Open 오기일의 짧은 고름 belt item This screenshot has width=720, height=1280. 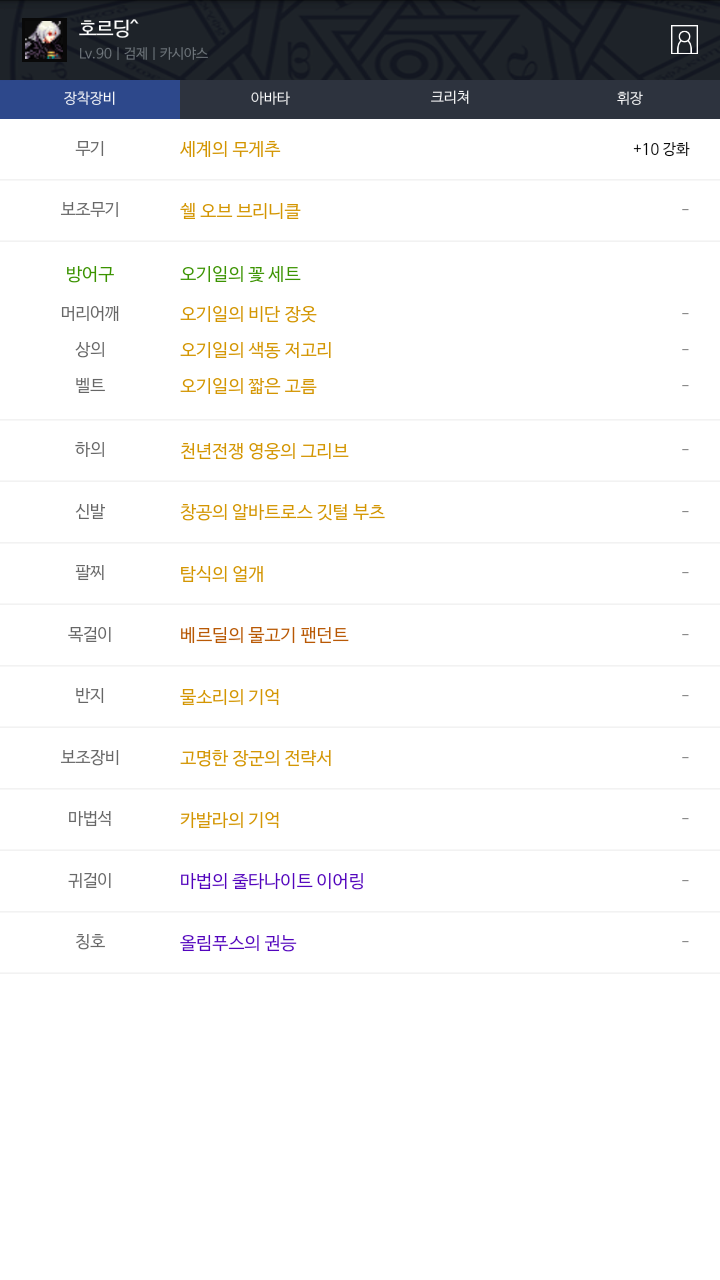(x=248, y=386)
